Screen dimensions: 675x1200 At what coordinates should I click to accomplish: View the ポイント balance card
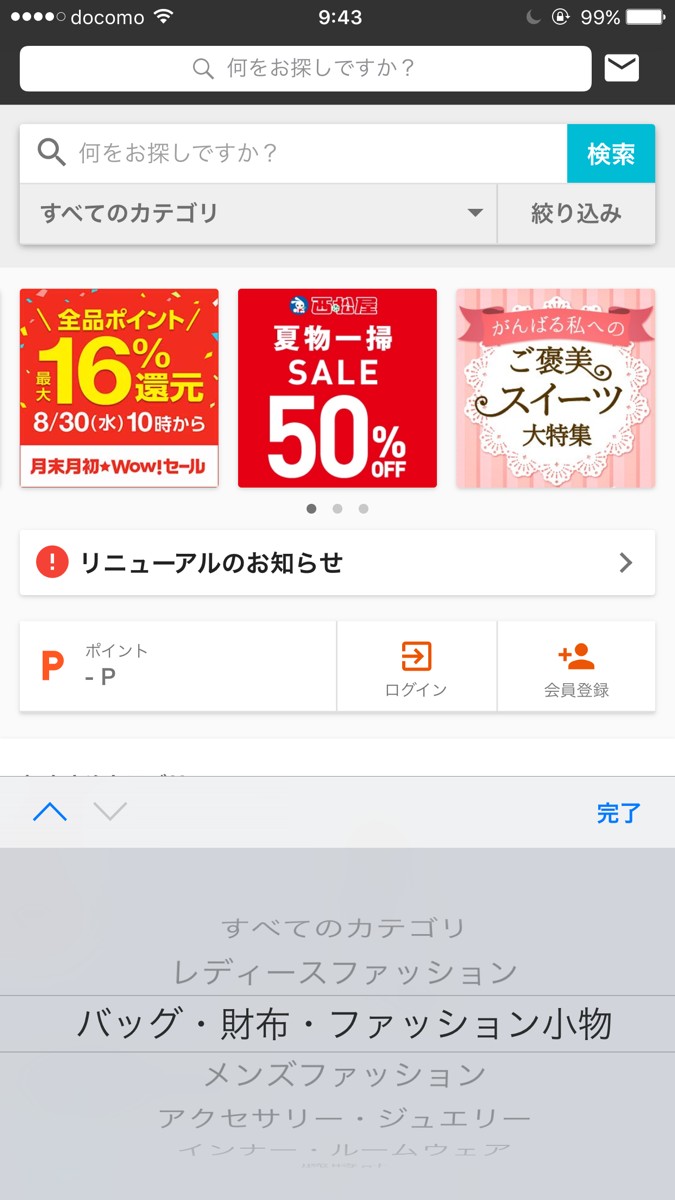tap(178, 665)
